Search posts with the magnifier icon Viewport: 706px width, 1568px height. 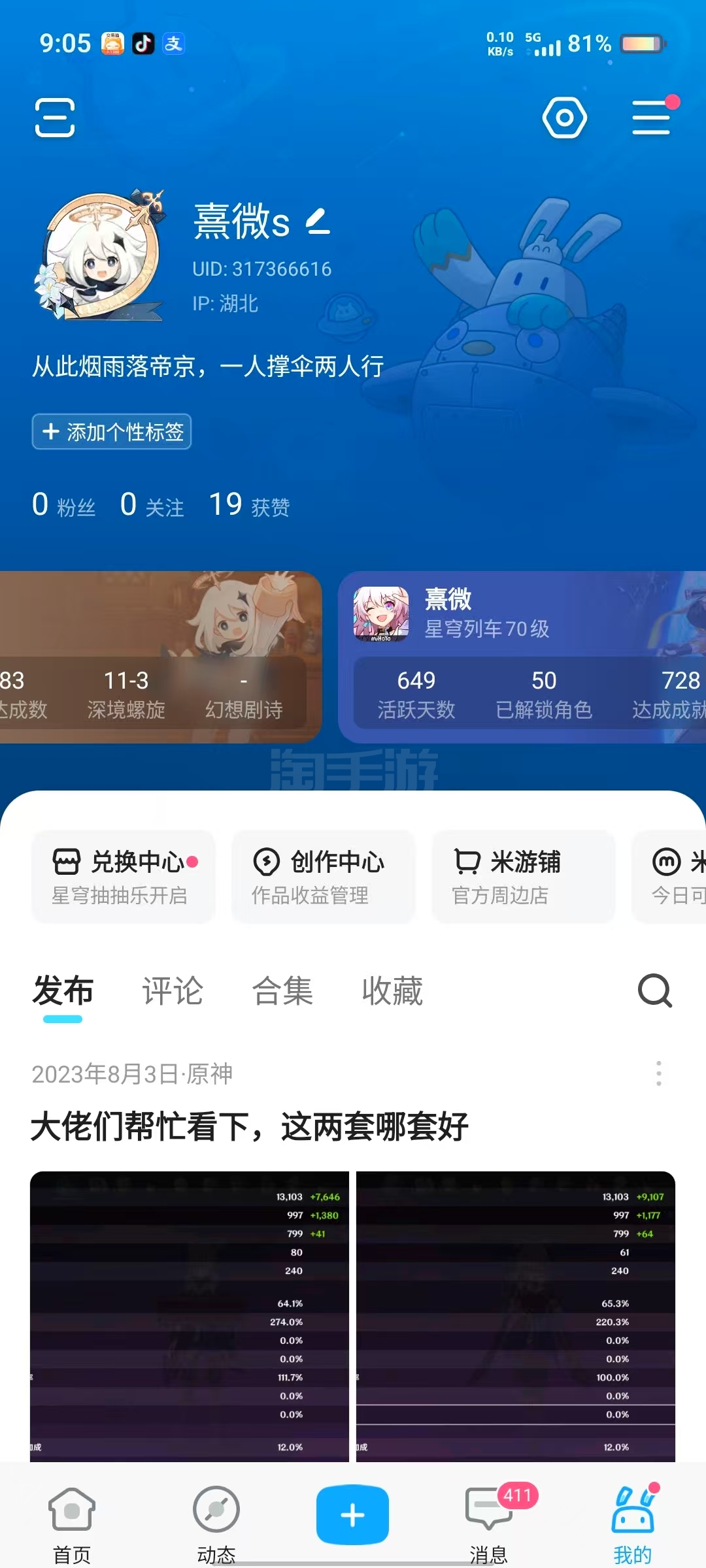coord(655,991)
